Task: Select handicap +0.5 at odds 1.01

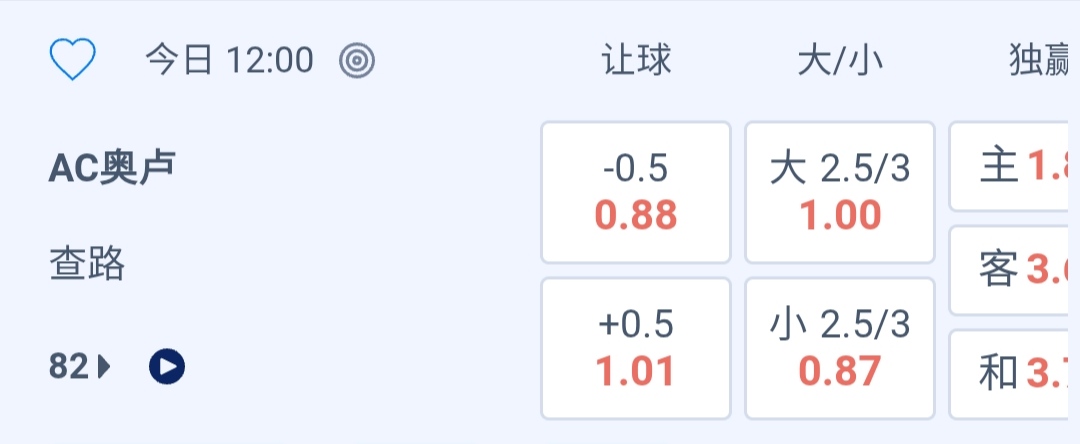Action: tap(636, 348)
